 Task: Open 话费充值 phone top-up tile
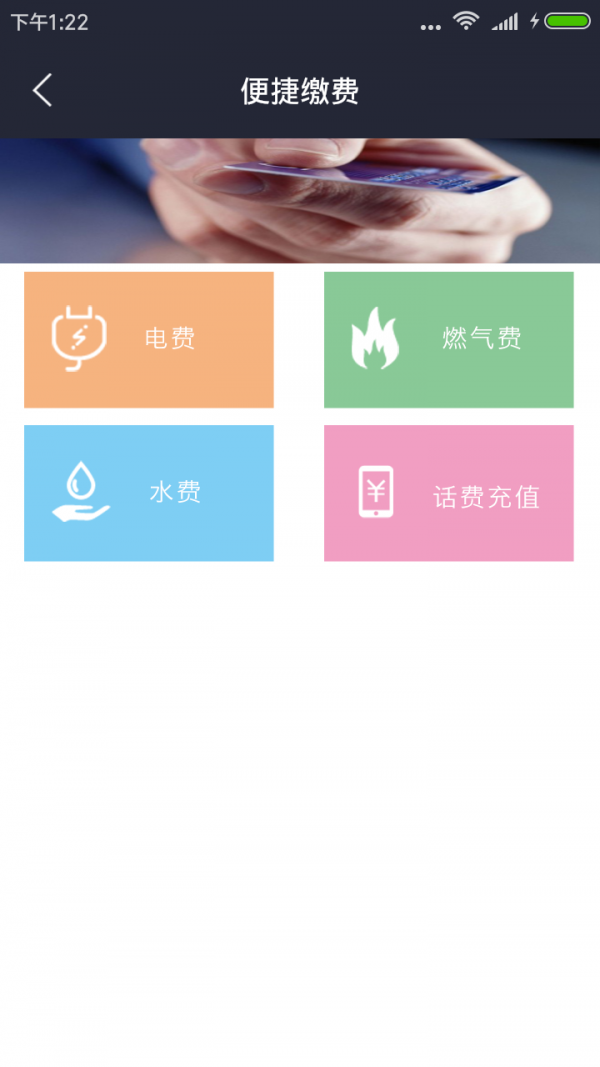click(448, 492)
